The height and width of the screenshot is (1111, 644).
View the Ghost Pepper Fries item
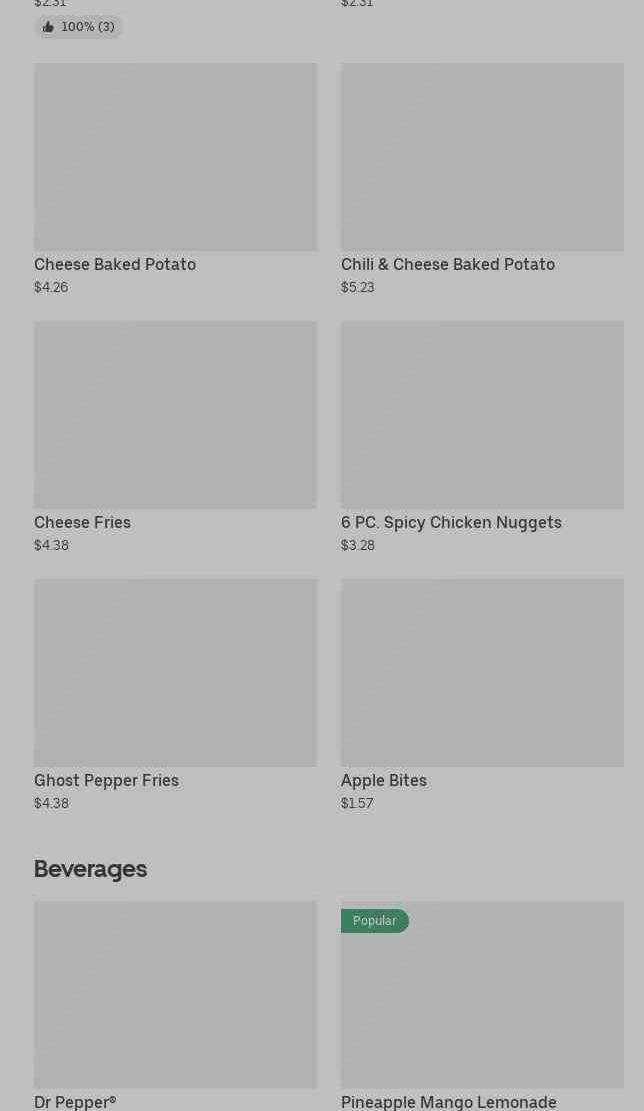(x=175, y=695)
